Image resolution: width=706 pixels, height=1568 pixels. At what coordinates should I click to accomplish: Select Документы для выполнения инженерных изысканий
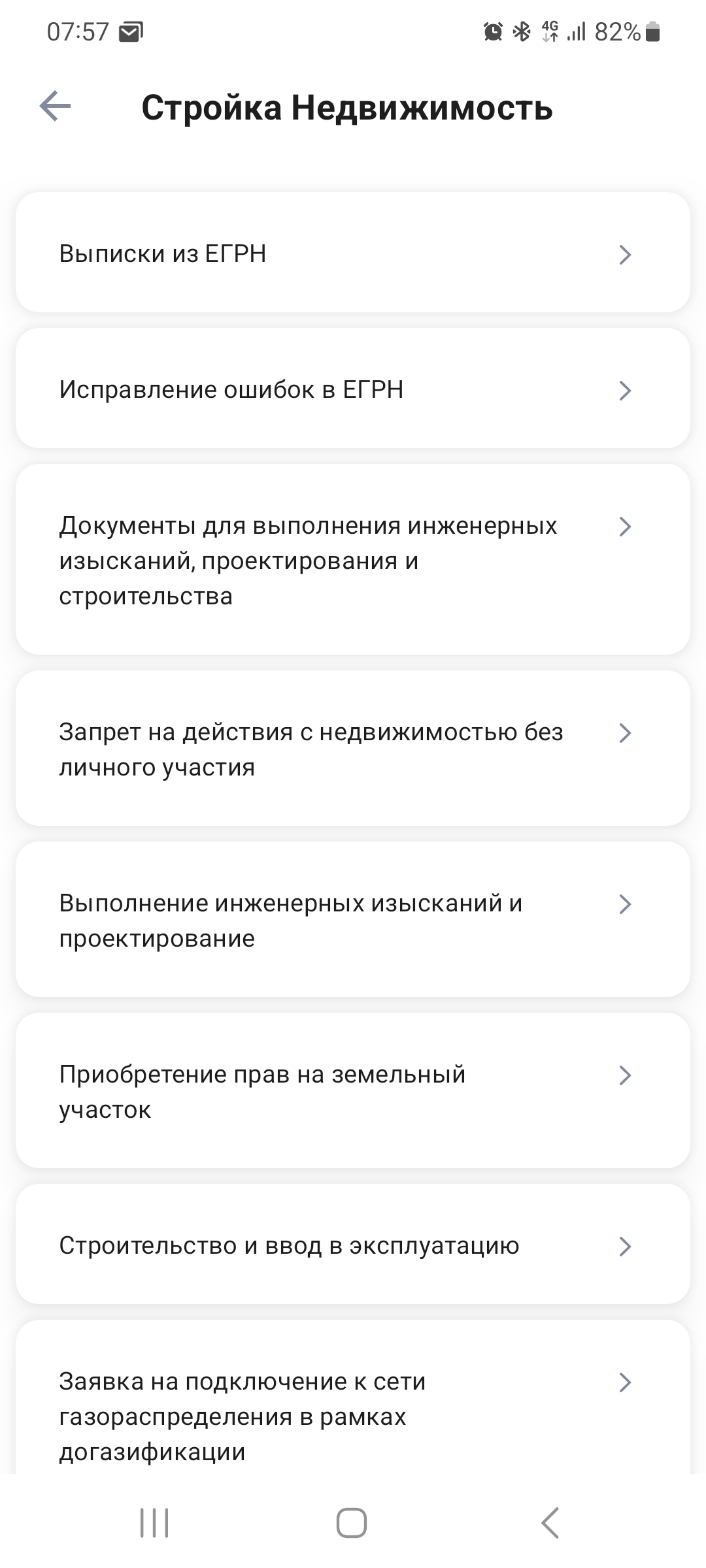click(353, 560)
